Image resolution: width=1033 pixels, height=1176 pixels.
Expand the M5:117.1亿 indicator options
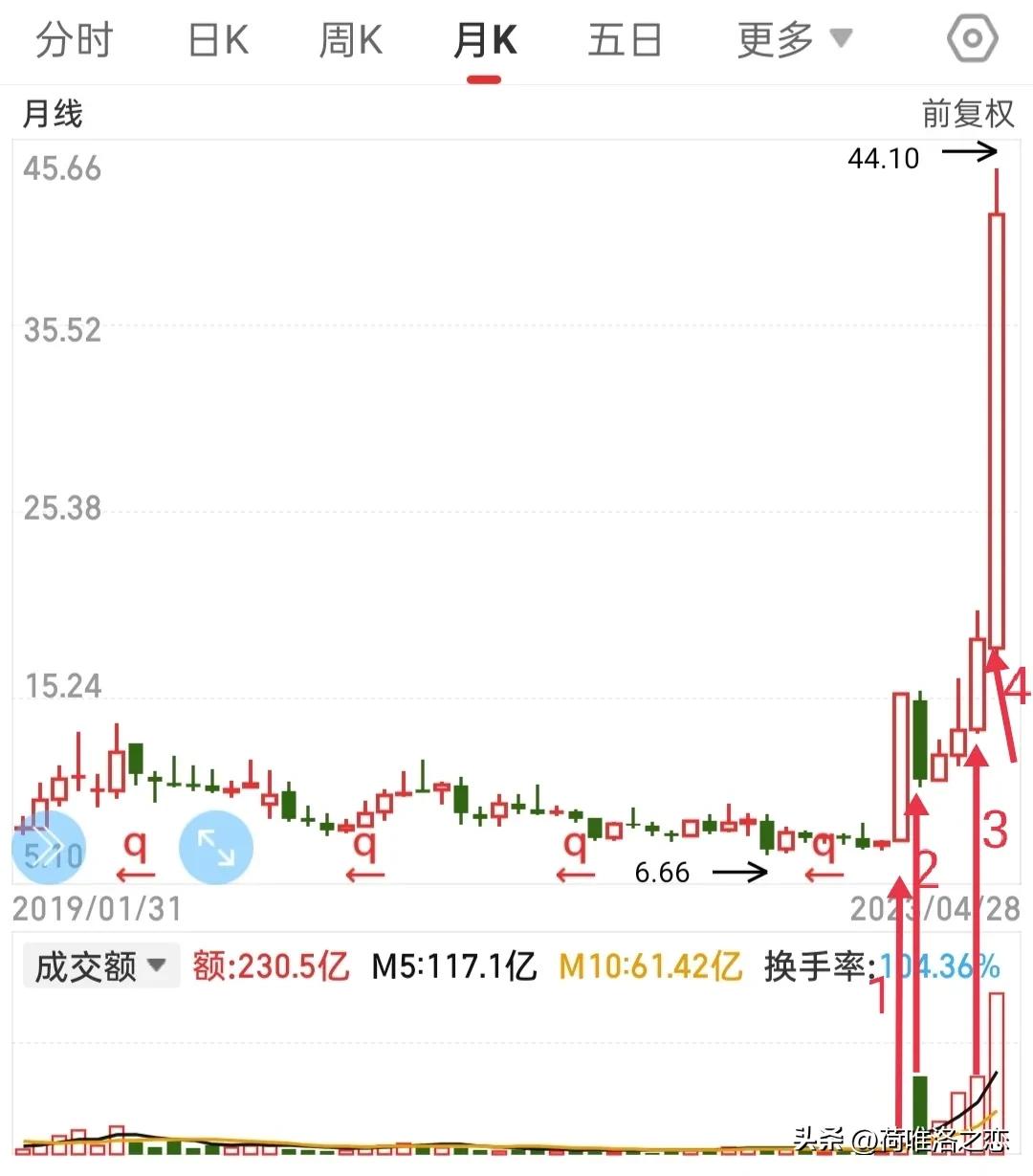(x=451, y=965)
